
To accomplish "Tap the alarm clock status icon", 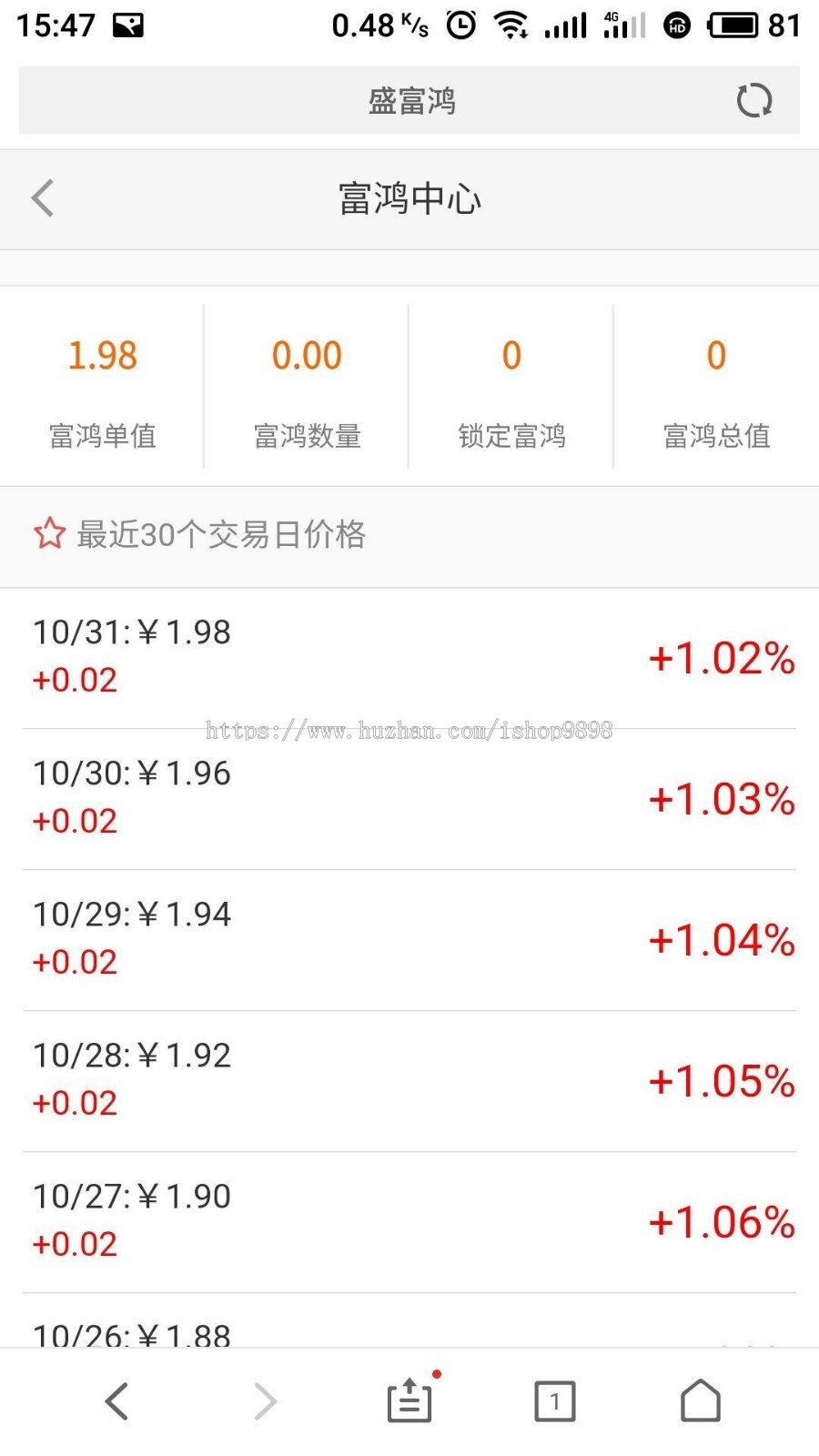I will tap(460, 25).
